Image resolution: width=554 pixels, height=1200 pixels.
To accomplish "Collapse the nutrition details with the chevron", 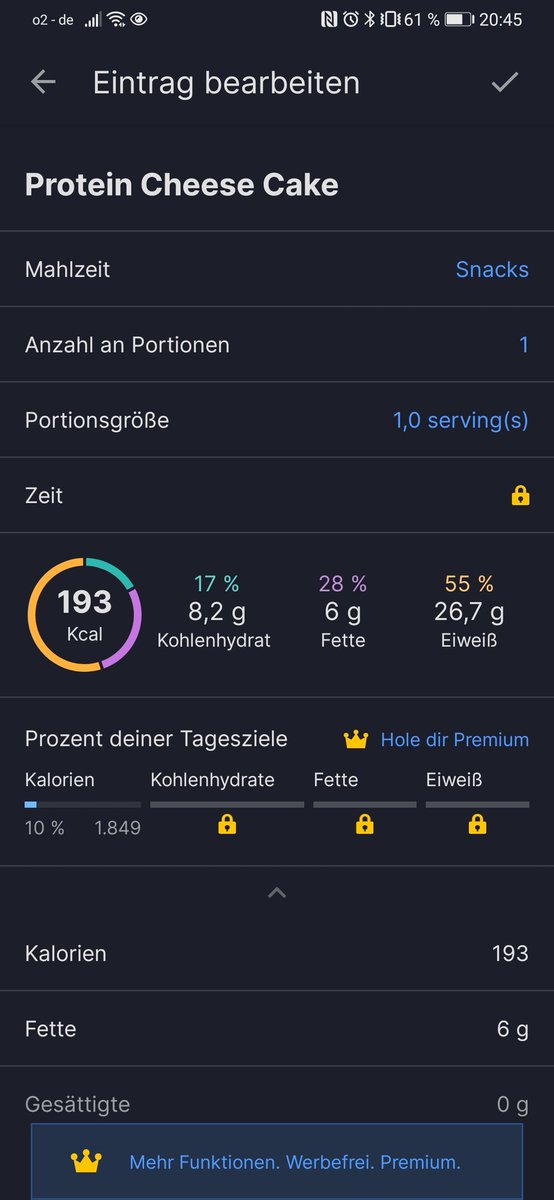I will (x=277, y=892).
